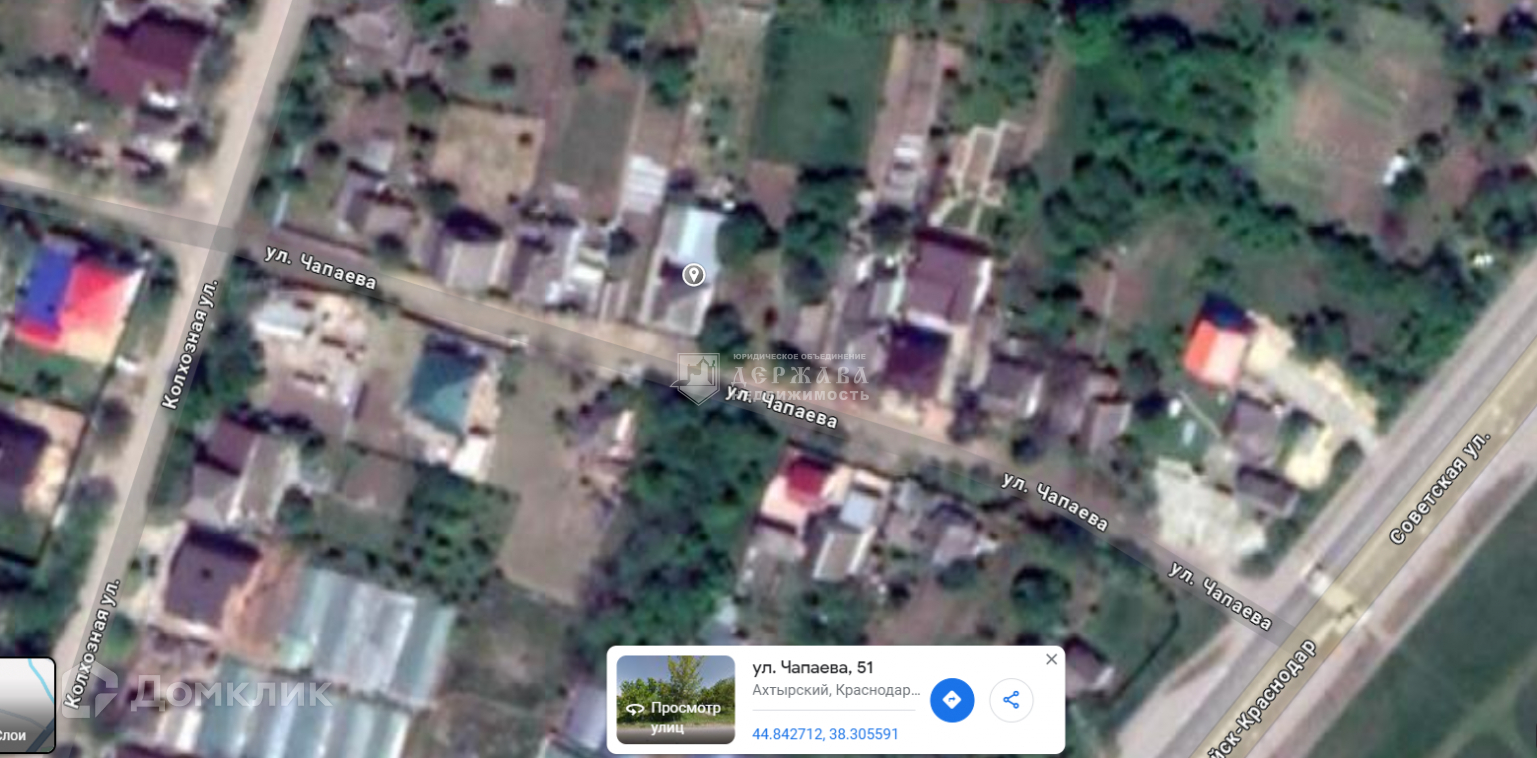This screenshot has width=1537, height=758.
Task: Open the Просмотр улиц street view thumbnail
Action: pyautogui.click(x=675, y=700)
